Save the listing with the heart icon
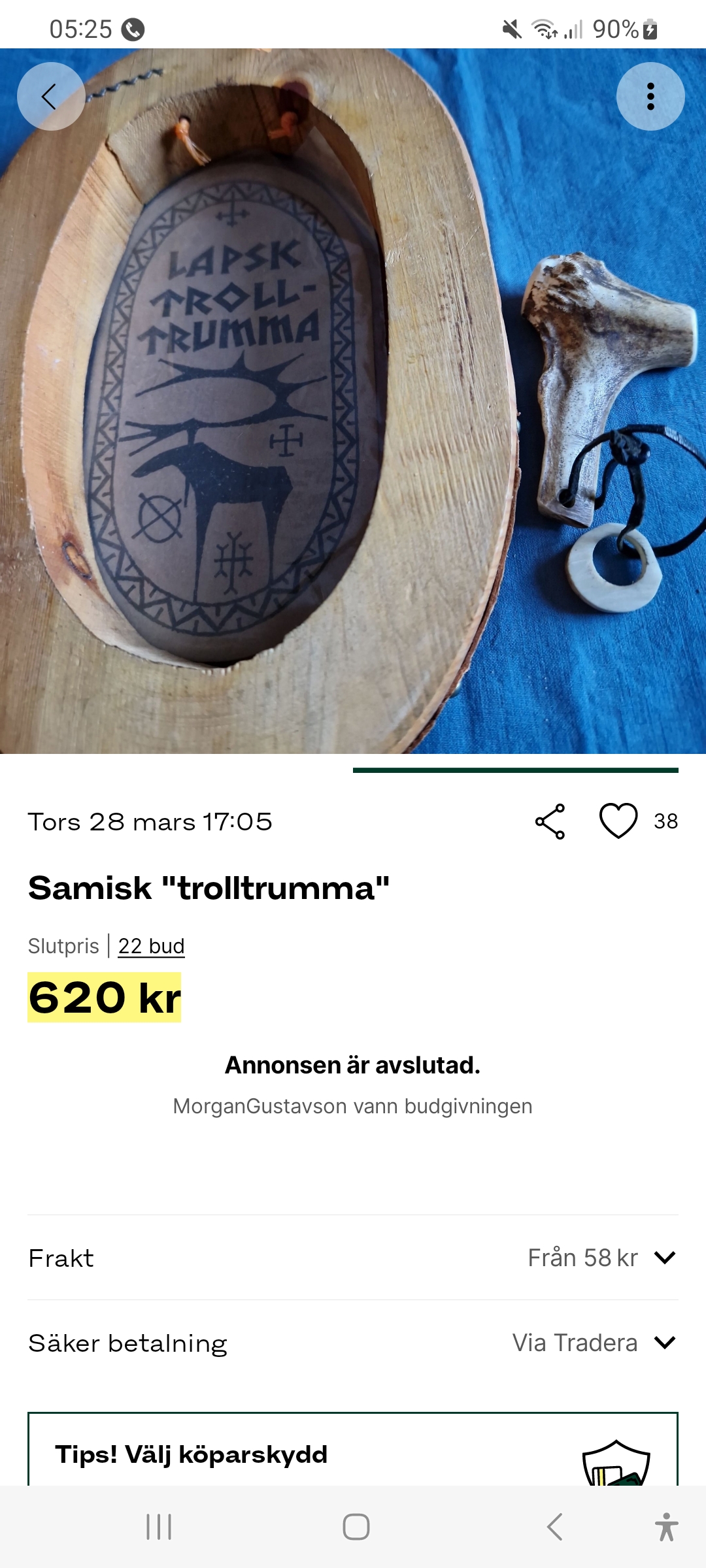706x1568 pixels. pyautogui.click(x=618, y=821)
